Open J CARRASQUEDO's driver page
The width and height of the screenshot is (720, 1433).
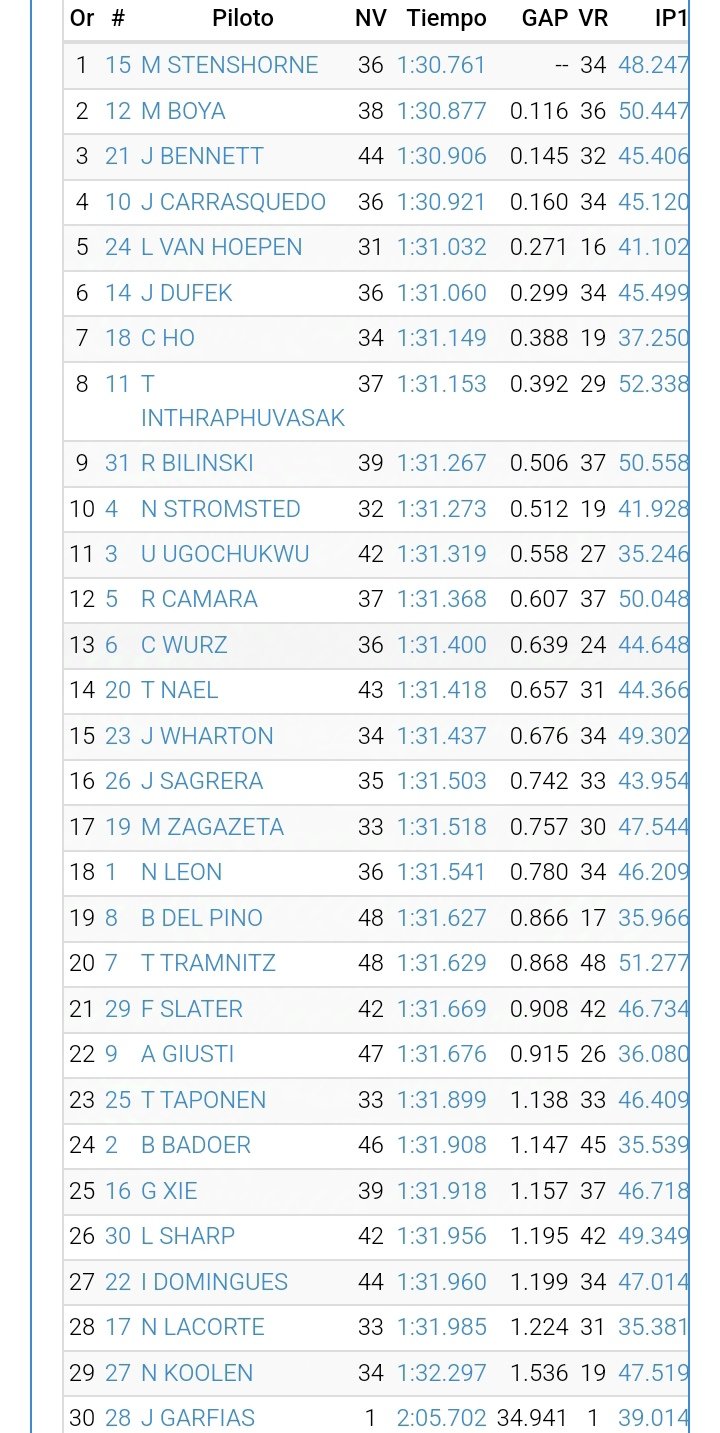coord(233,202)
